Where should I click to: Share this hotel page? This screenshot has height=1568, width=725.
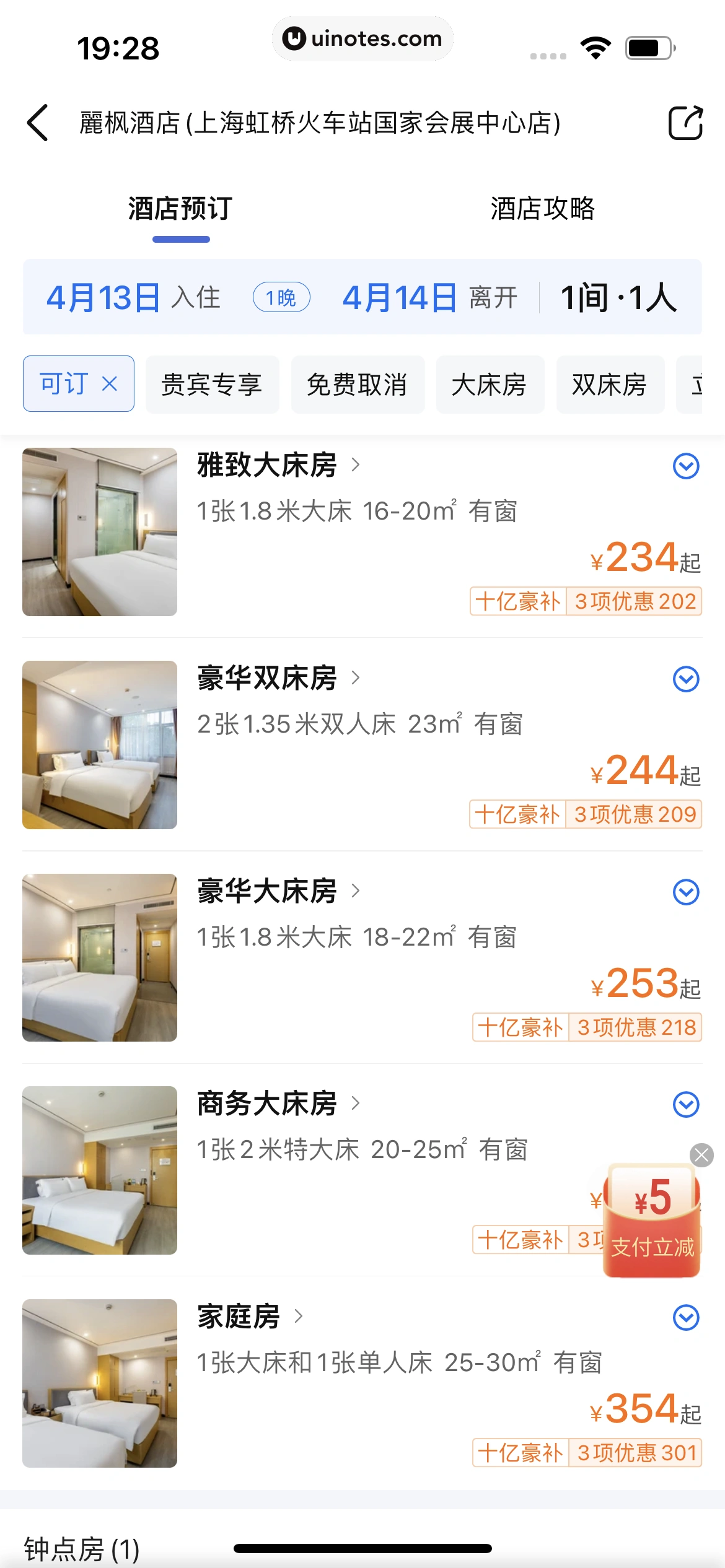pyautogui.click(x=685, y=123)
